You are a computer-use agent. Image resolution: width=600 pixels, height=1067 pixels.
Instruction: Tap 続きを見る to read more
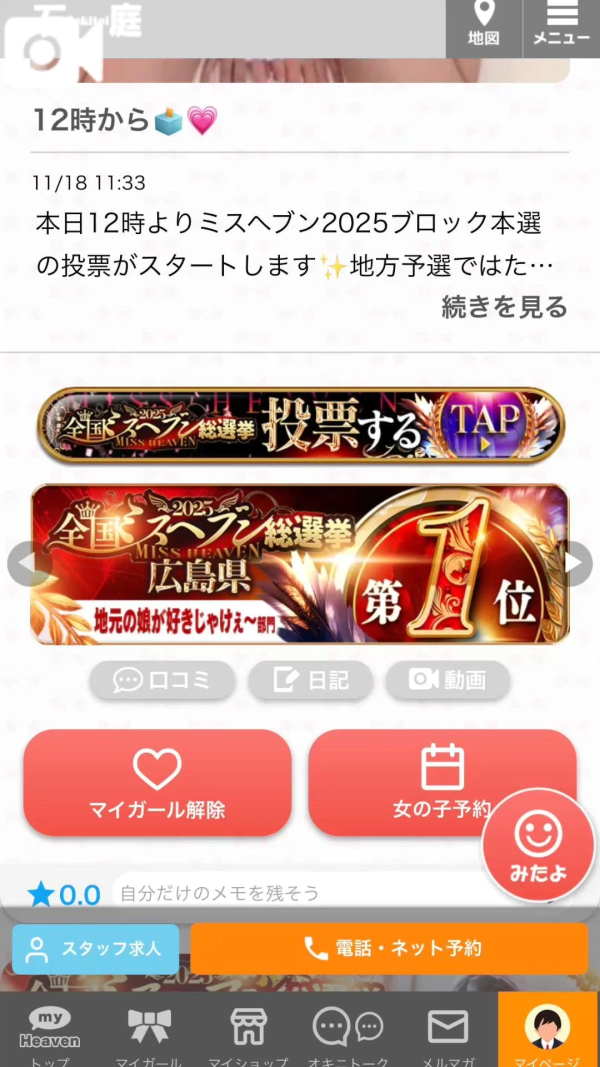(504, 307)
